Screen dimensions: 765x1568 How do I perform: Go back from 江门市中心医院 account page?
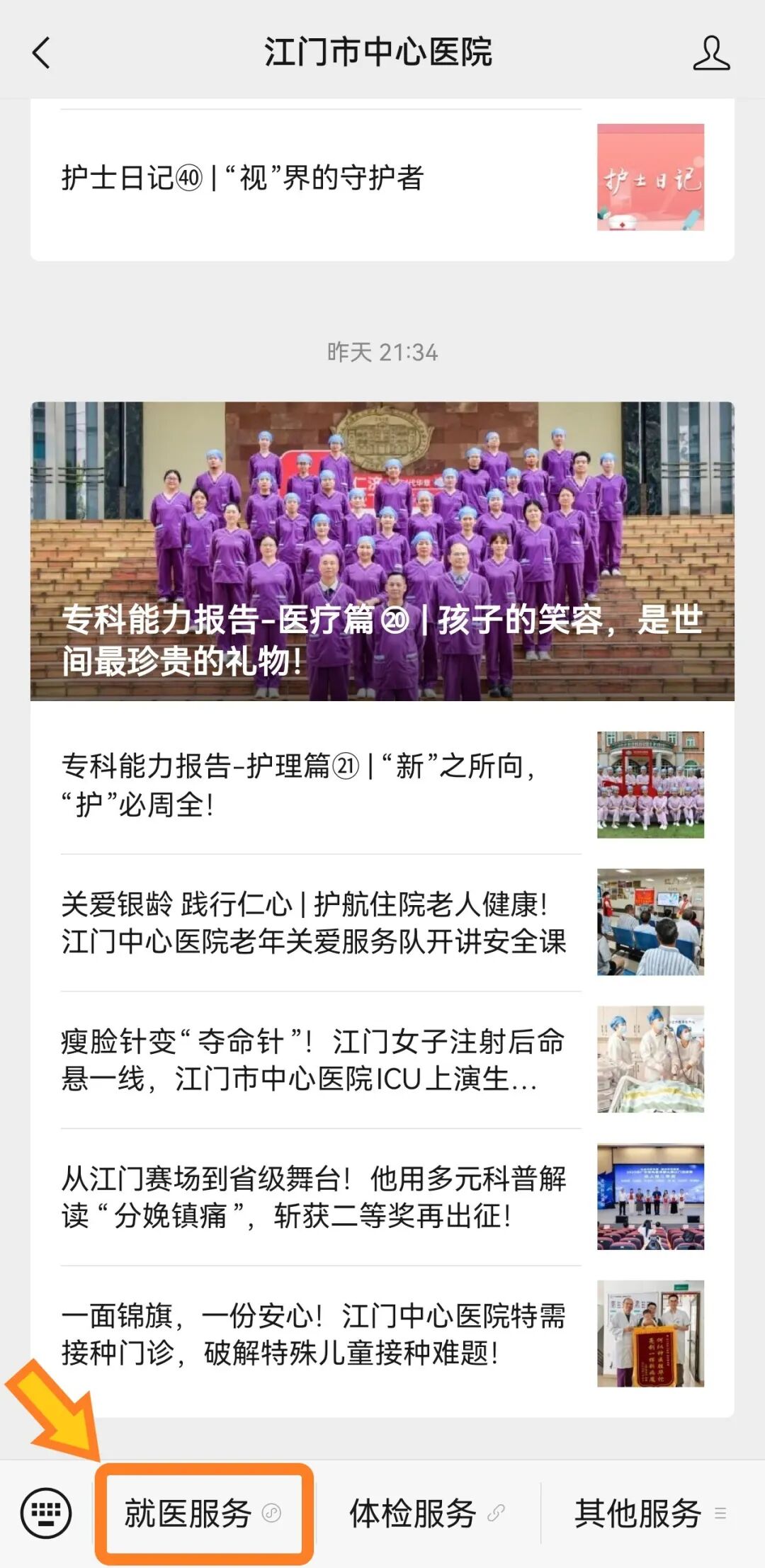point(42,53)
